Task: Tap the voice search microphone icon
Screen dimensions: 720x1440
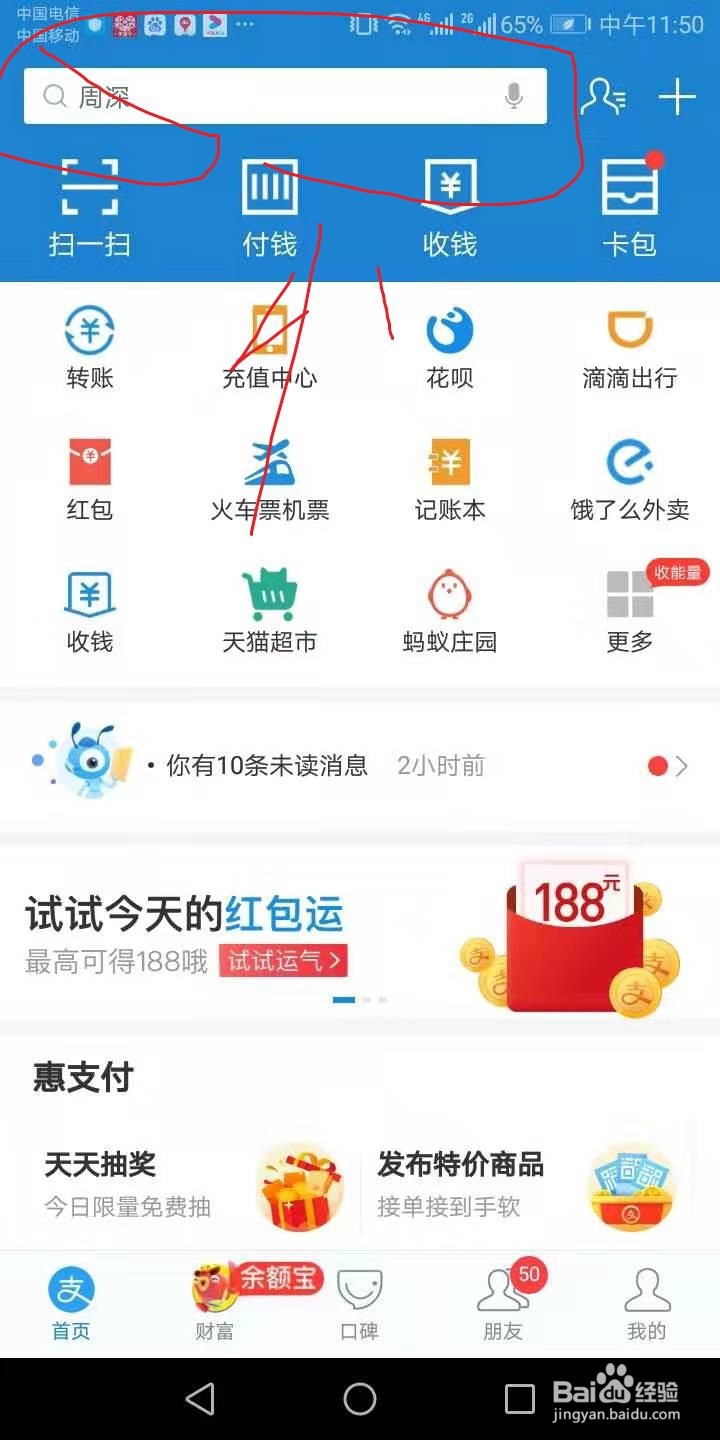Action: [513, 96]
